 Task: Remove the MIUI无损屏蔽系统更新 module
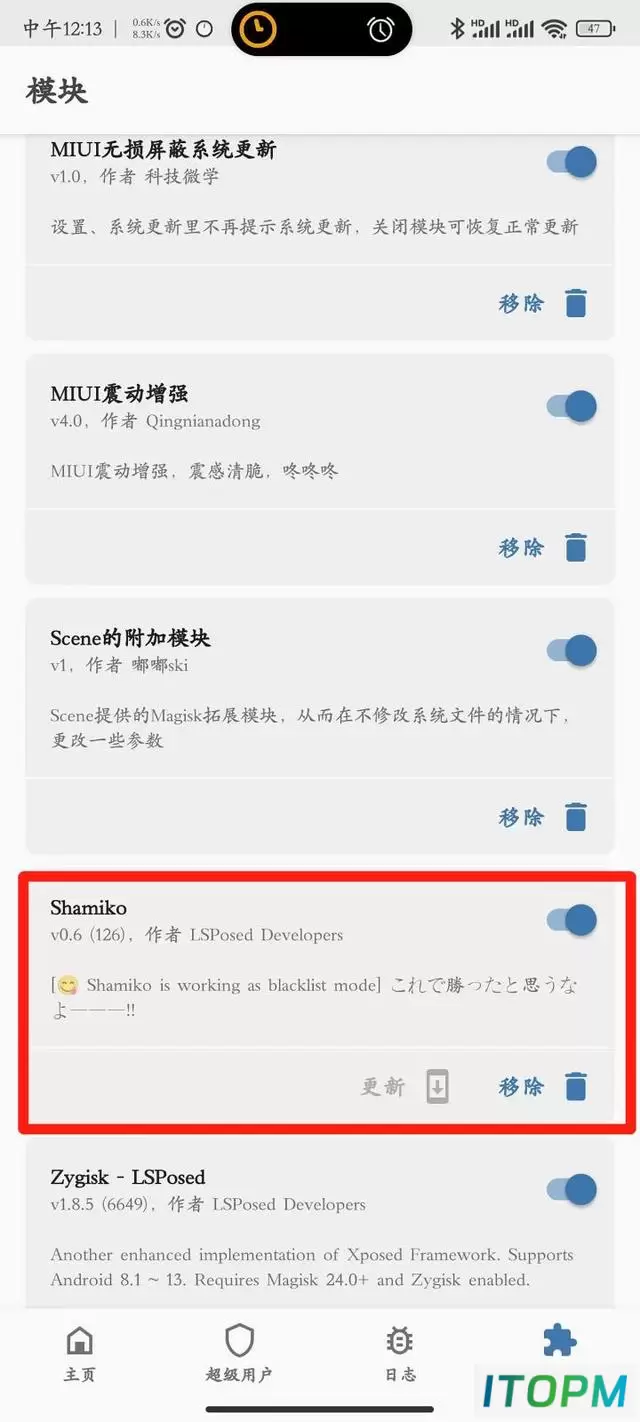pyautogui.click(x=543, y=303)
